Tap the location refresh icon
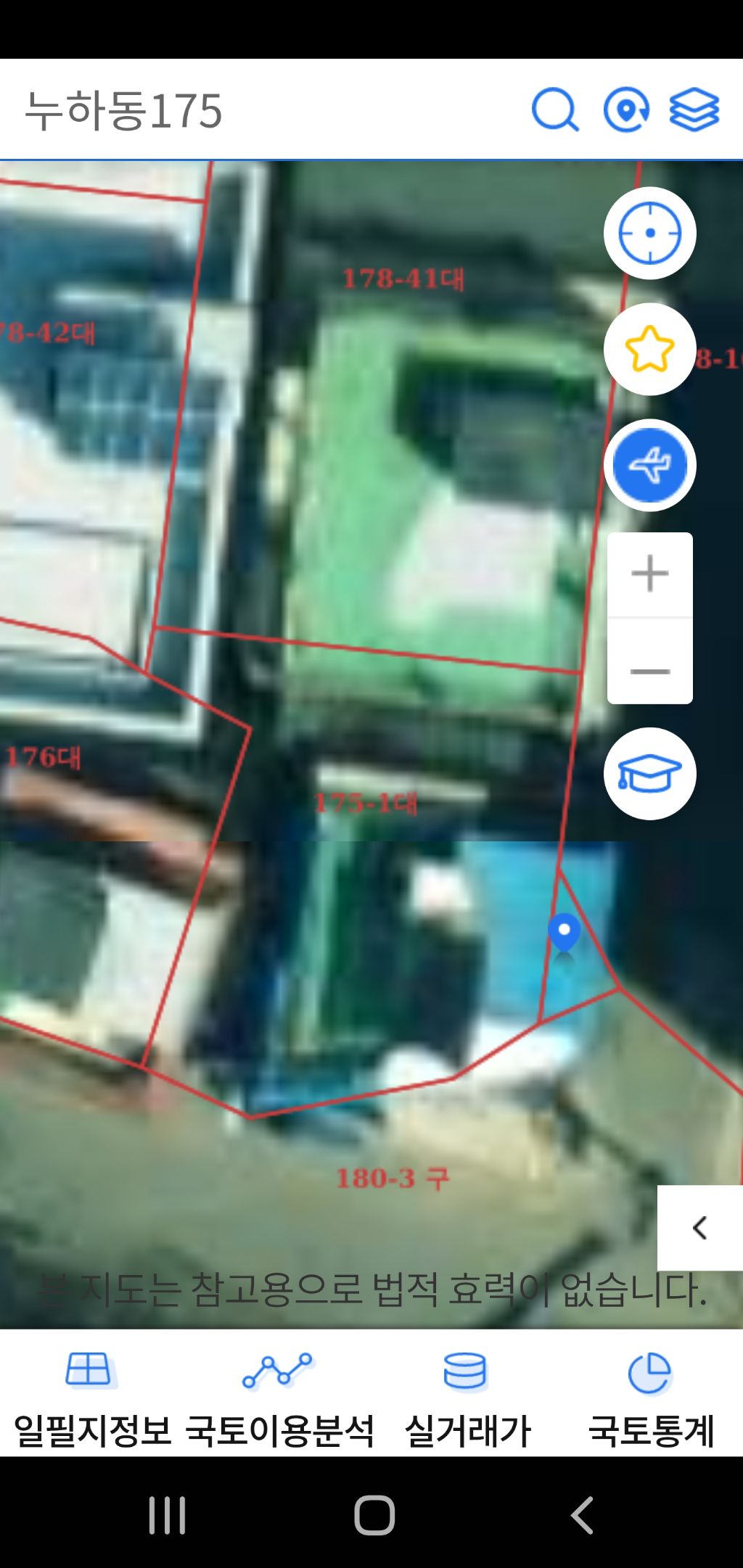Screen dimensions: 743x1568 [x=625, y=110]
